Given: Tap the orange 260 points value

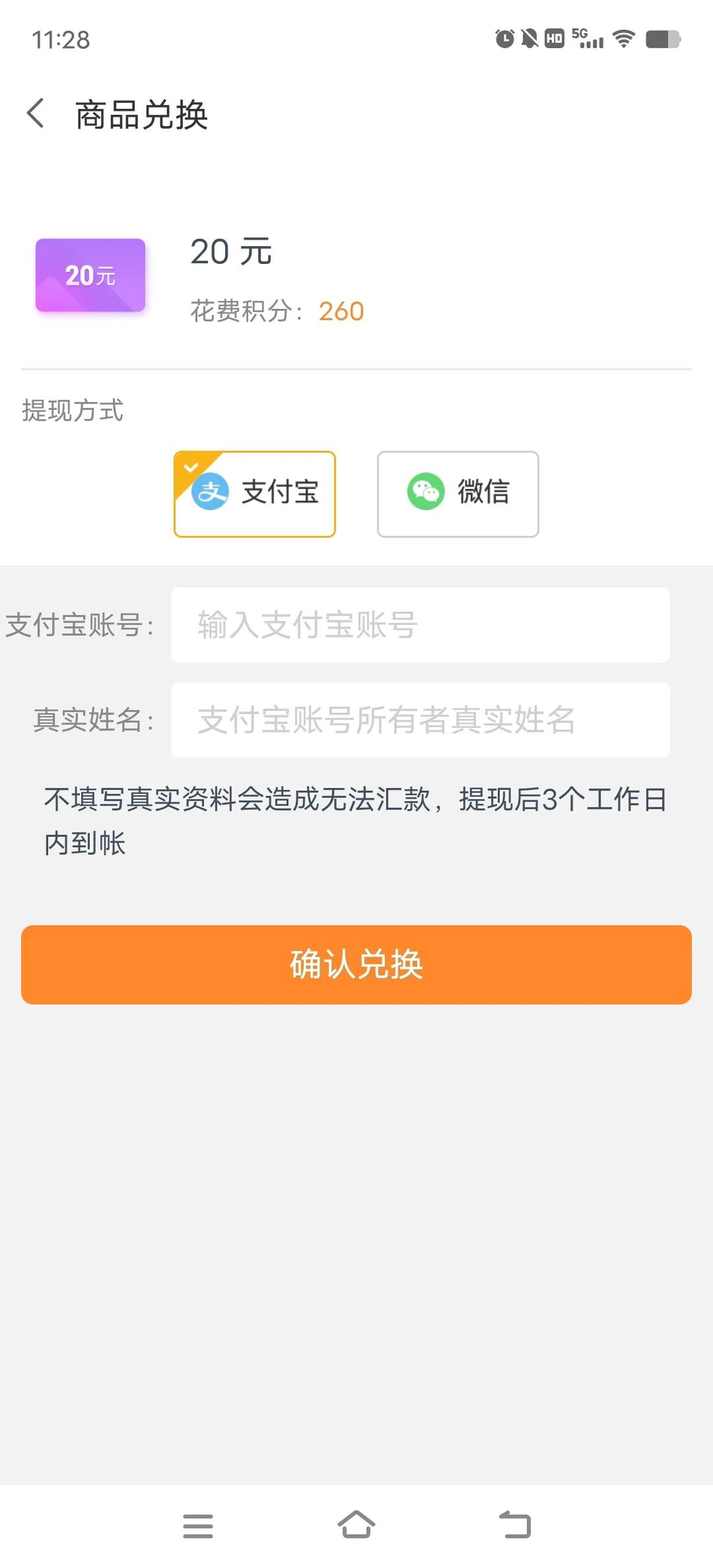Looking at the screenshot, I should pyautogui.click(x=341, y=310).
